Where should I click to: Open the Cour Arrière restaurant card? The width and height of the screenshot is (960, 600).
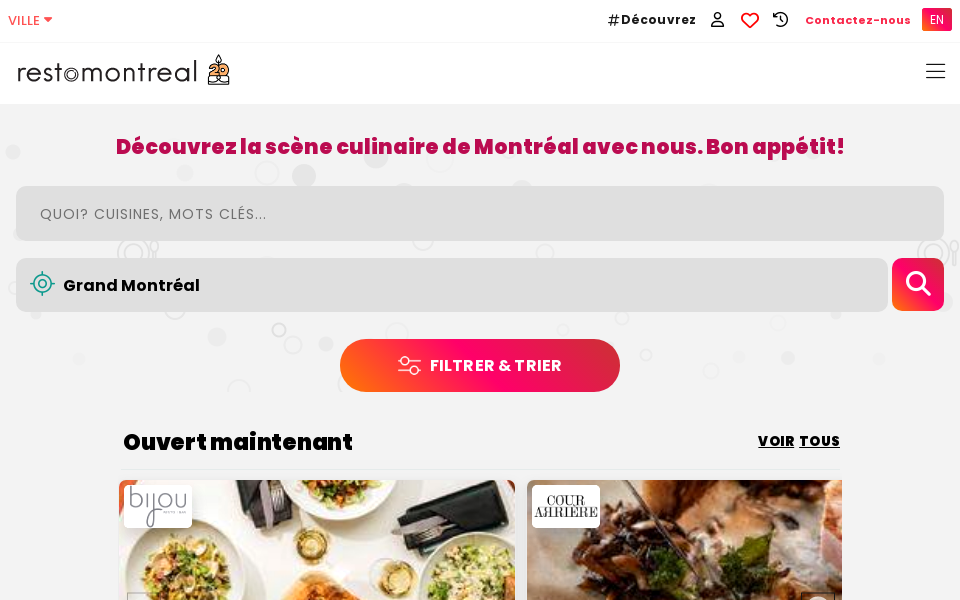(x=684, y=545)
